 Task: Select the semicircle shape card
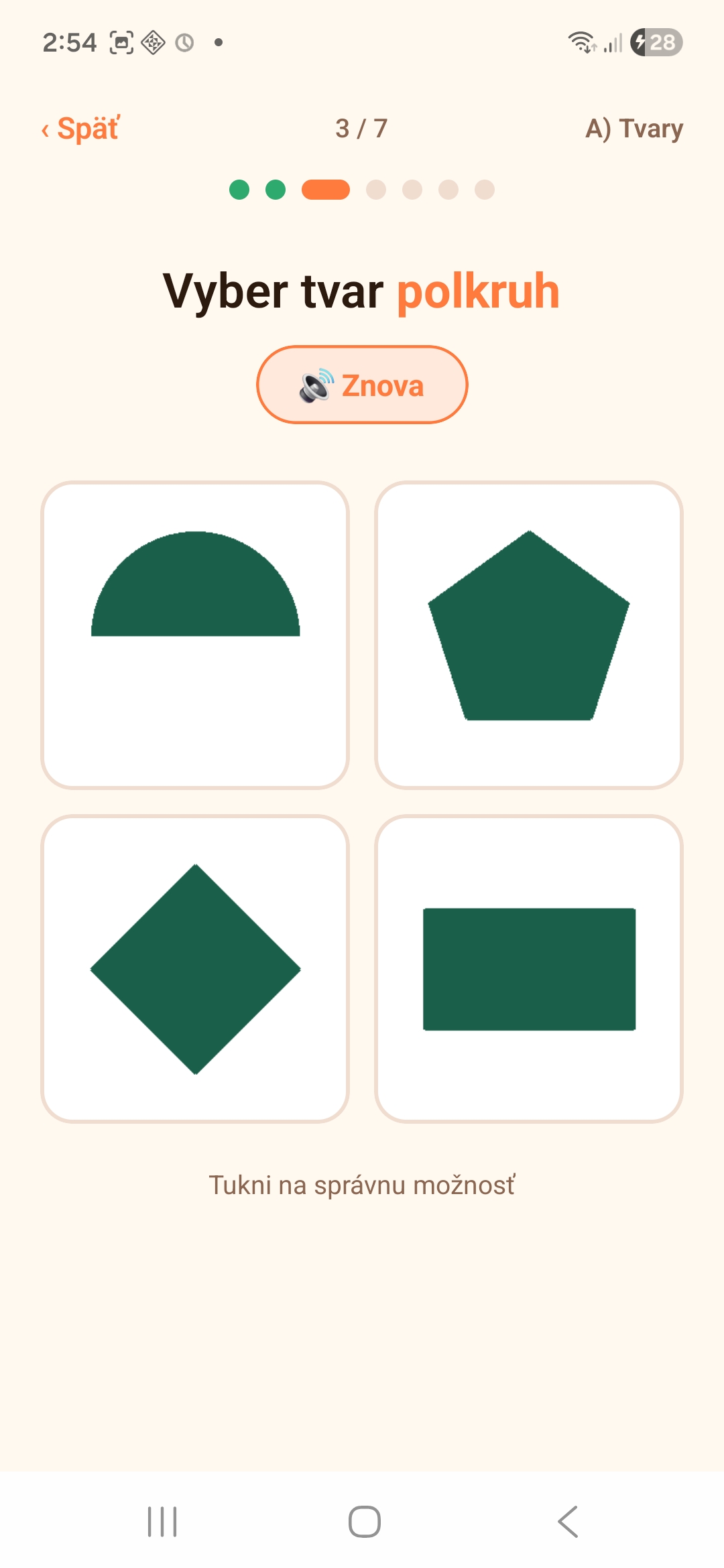coord(195,635)
